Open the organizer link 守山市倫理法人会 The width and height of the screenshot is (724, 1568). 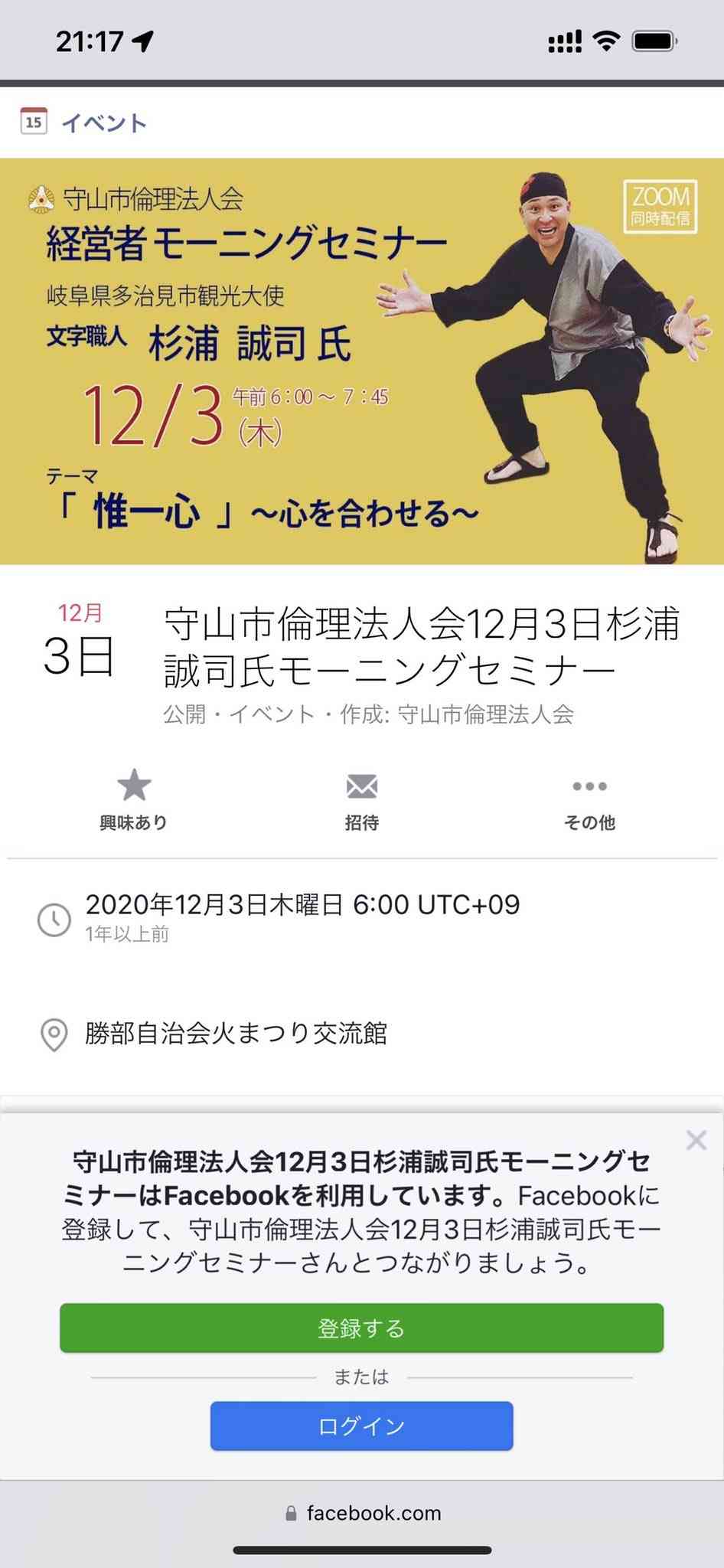coord(486,714)
